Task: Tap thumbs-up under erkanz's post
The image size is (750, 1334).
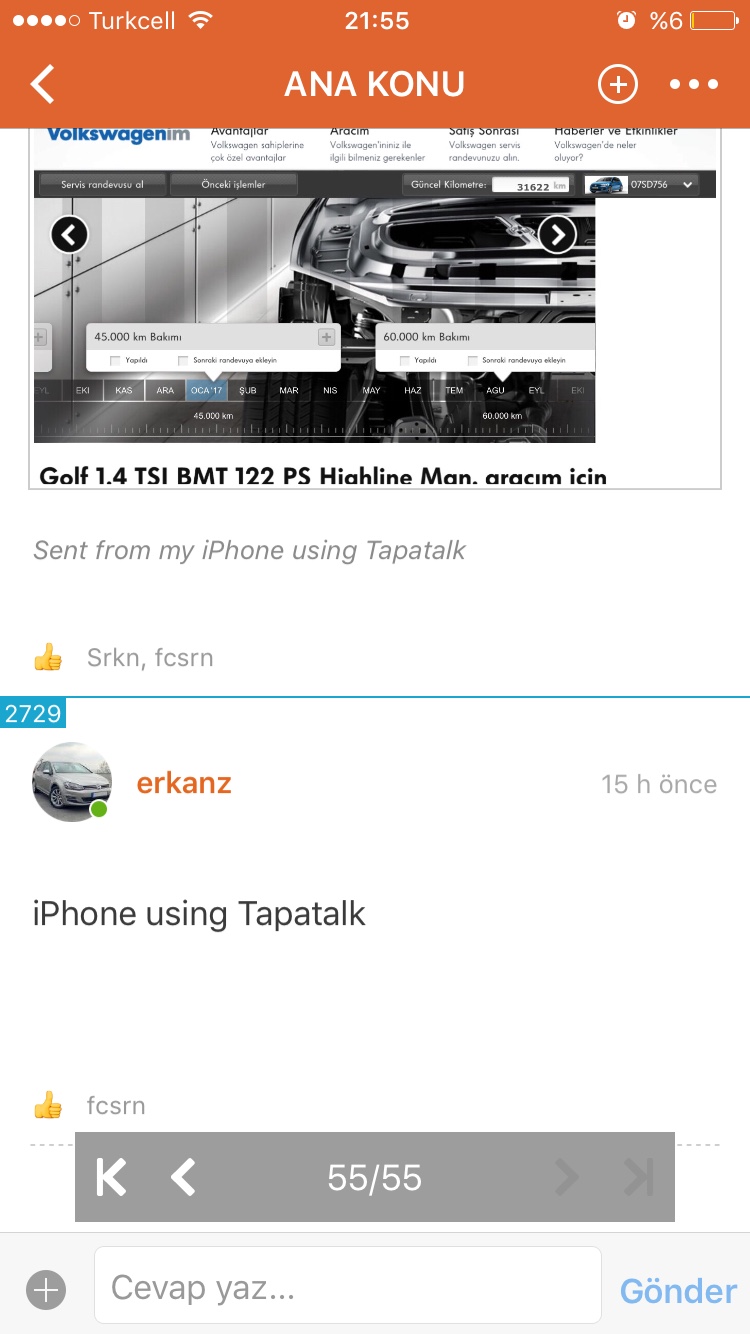Action: 48,1106
